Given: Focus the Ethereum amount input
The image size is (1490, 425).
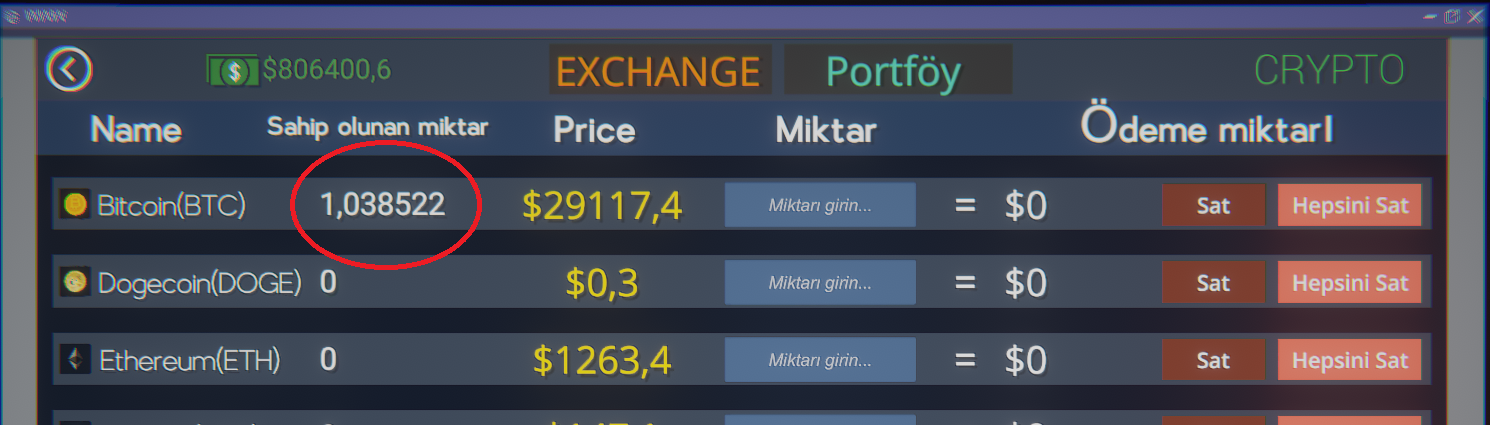Looking at the screenshot, I should [820, 360].
